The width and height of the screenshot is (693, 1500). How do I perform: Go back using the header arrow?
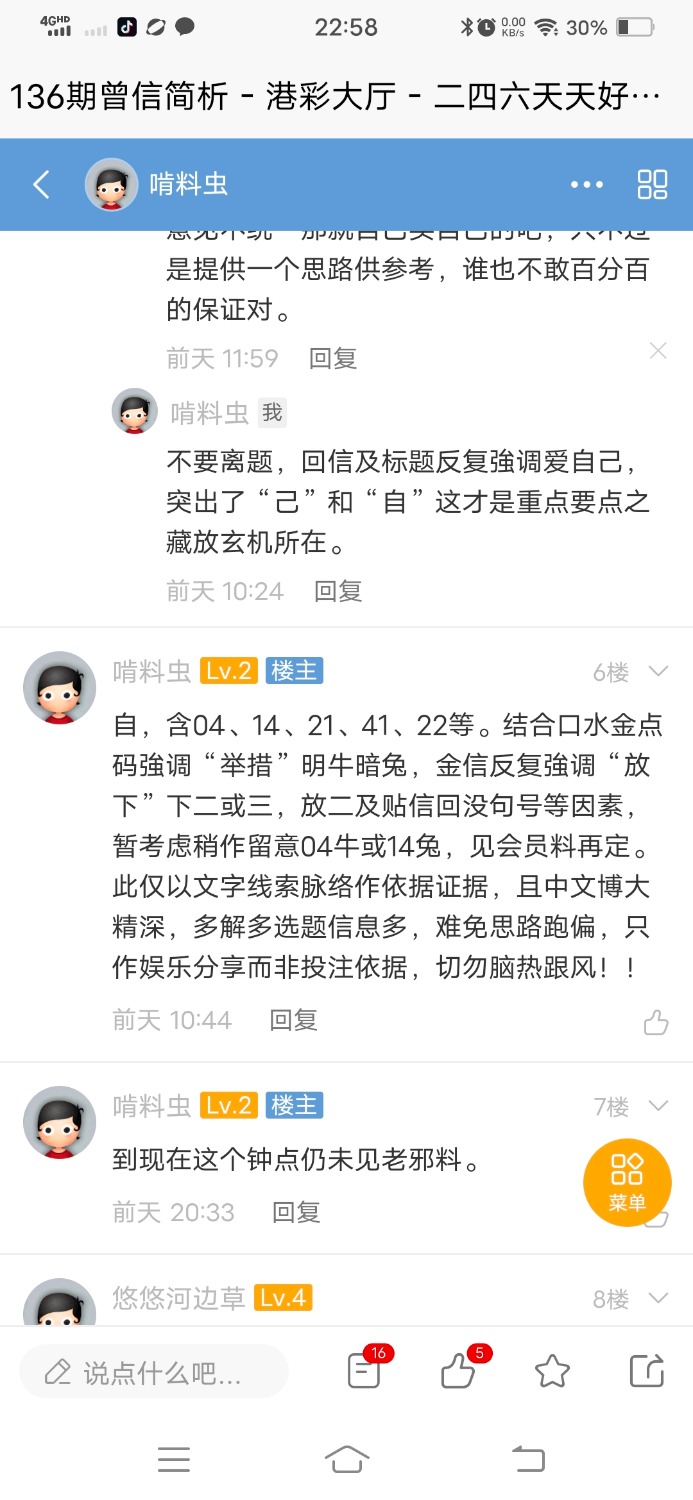41,184
